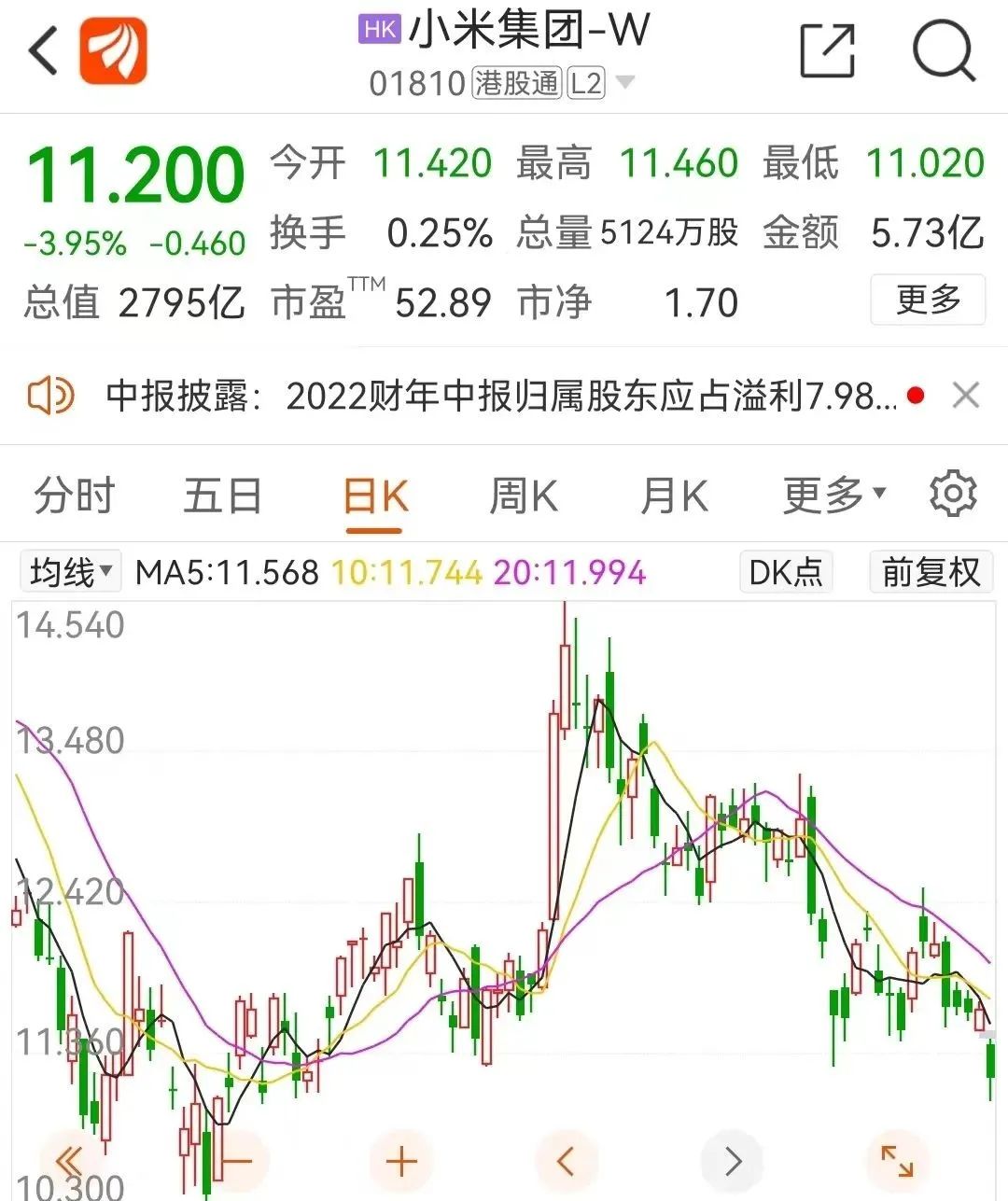Expand chart fullscreen with arrows icon
This screenshot has width=1008, height=1201.
[x=896, y=1160]
